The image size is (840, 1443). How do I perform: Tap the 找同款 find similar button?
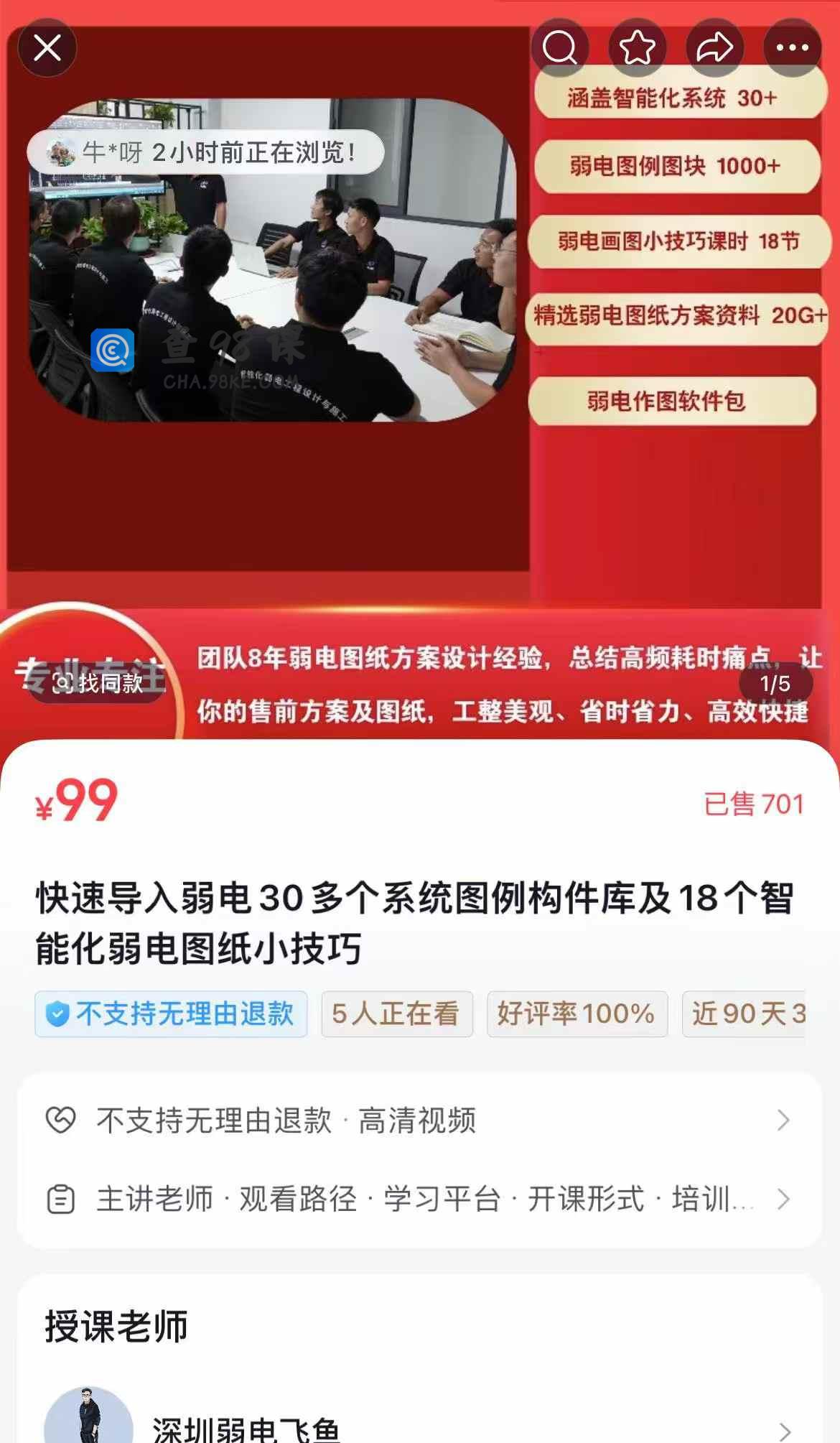tap(98, 683)
